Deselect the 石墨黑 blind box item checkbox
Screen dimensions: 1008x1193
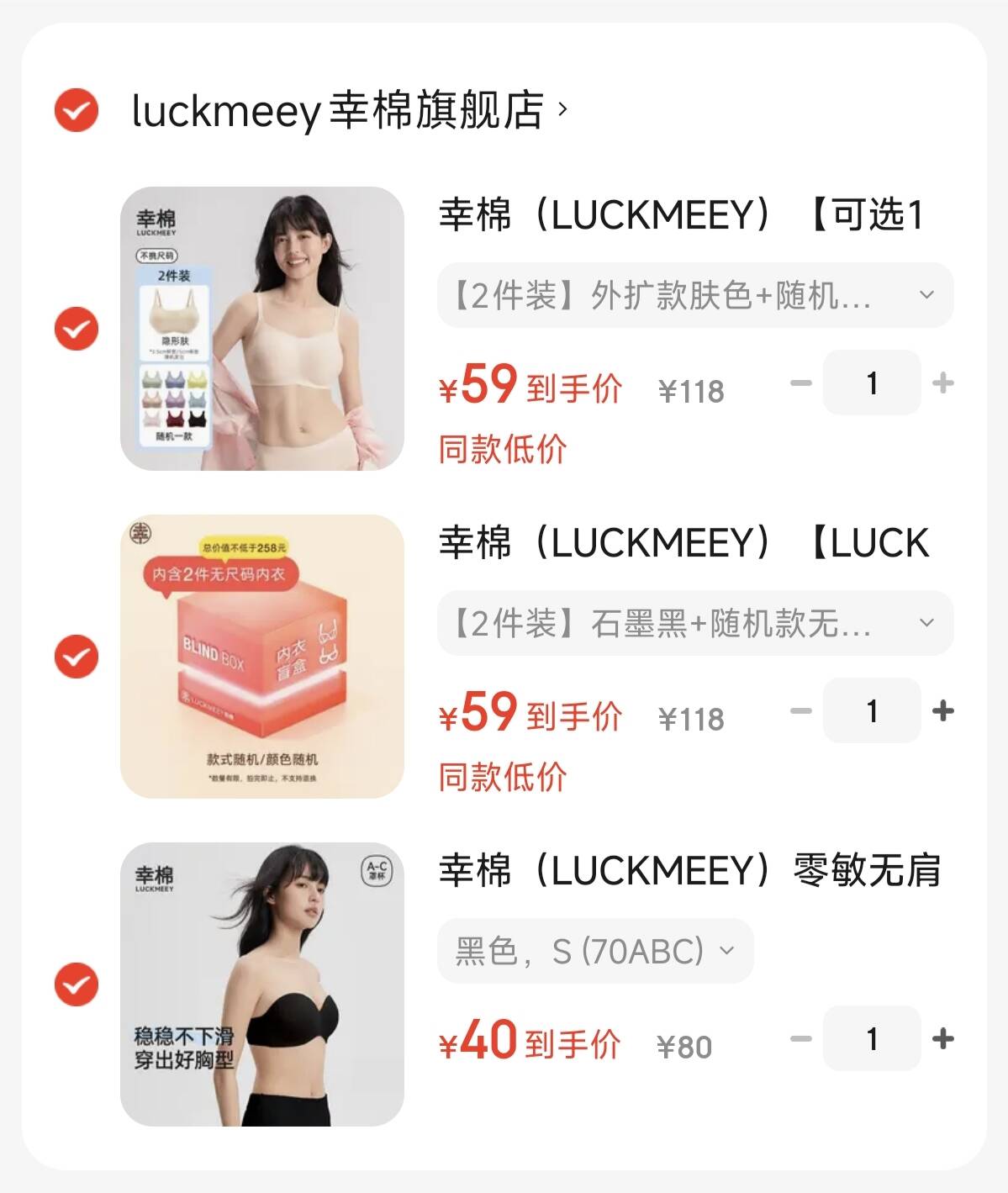point(77,657)
